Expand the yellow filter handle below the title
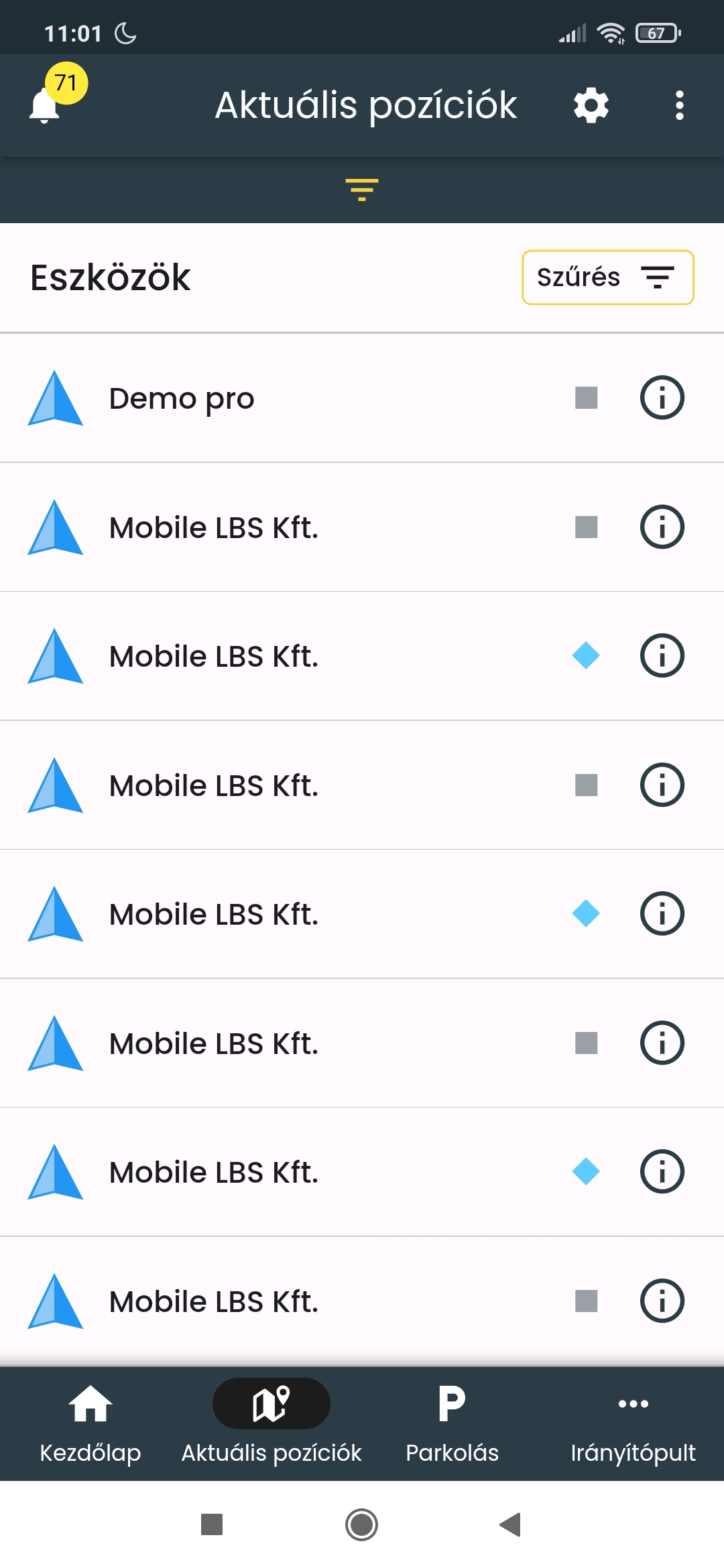 click(362, 190)
